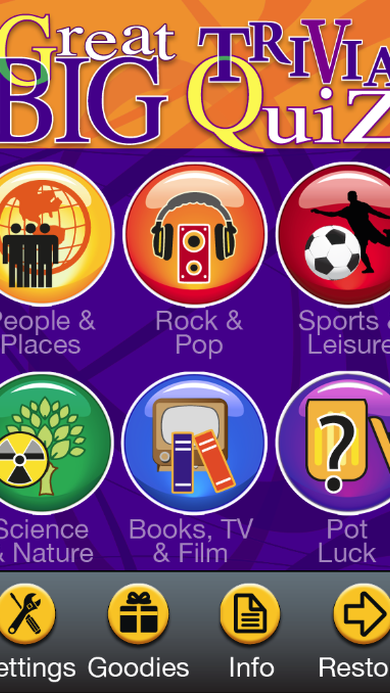Open the Books, TV & Film category
The width and height of the screenshot is (390, 693).
195,444
